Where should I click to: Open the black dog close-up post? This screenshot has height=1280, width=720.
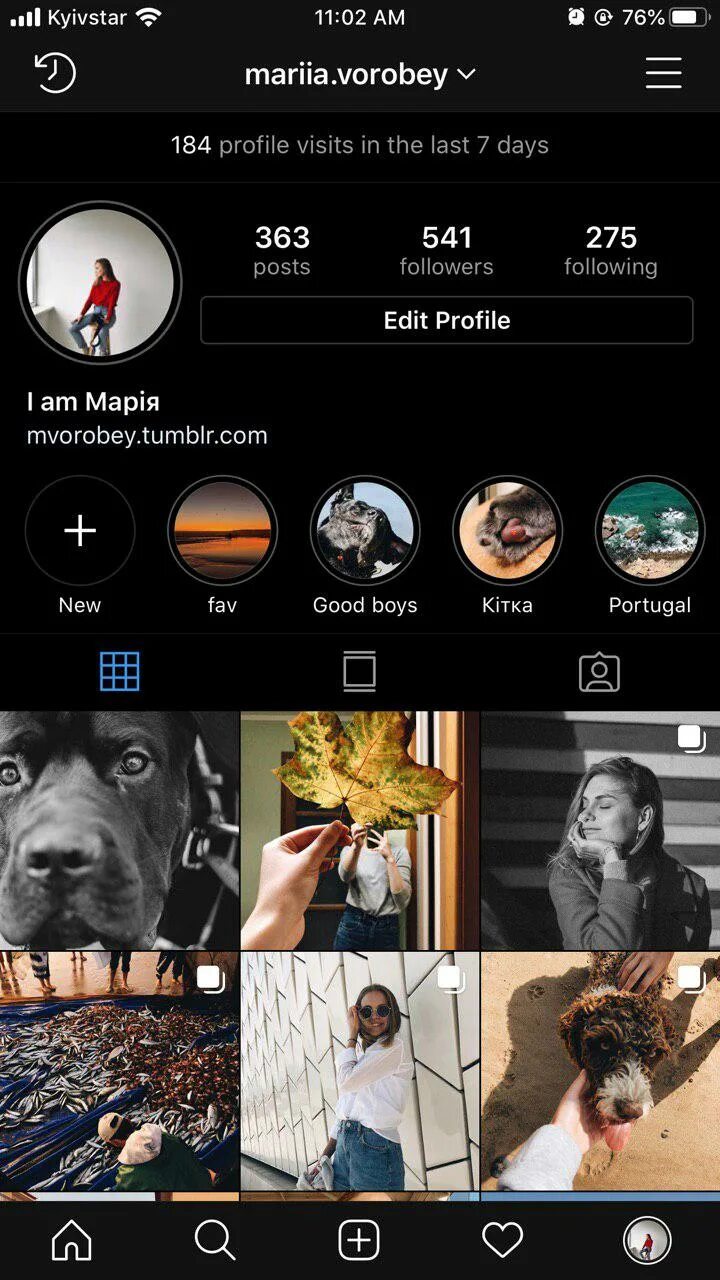tap(119, 830)
